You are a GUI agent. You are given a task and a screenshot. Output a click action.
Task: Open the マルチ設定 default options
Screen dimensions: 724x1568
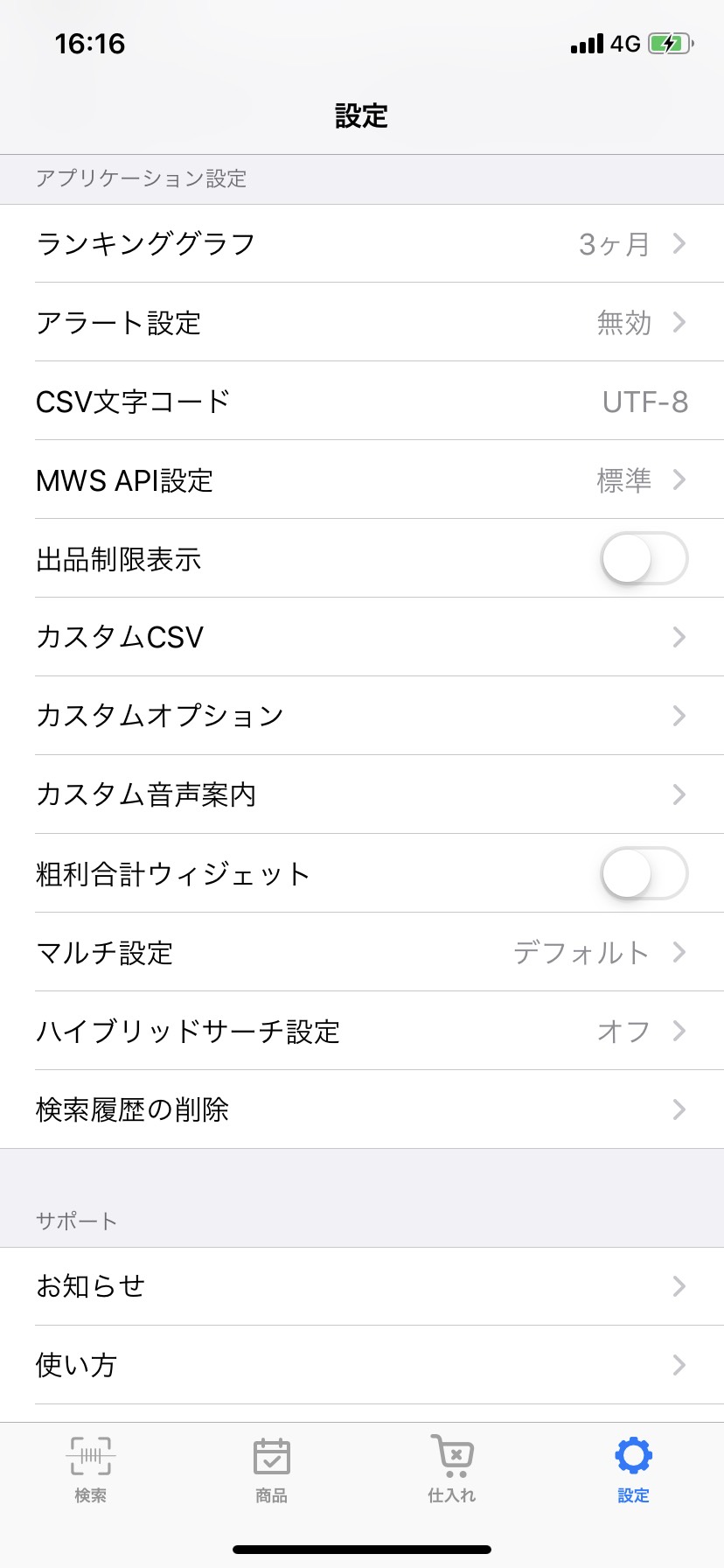click(x=362, y=953)
